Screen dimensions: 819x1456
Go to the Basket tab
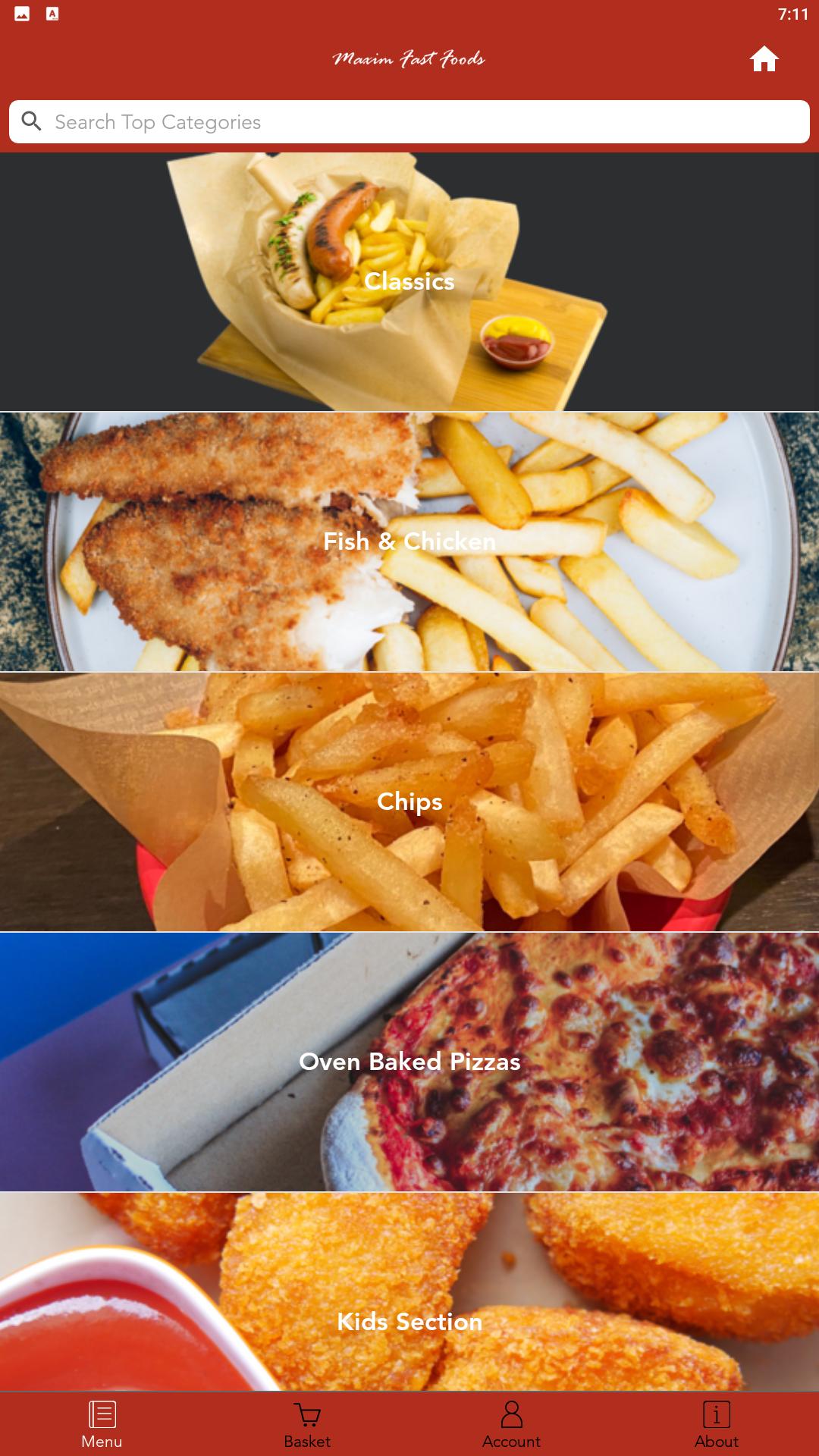(307, 1426)
